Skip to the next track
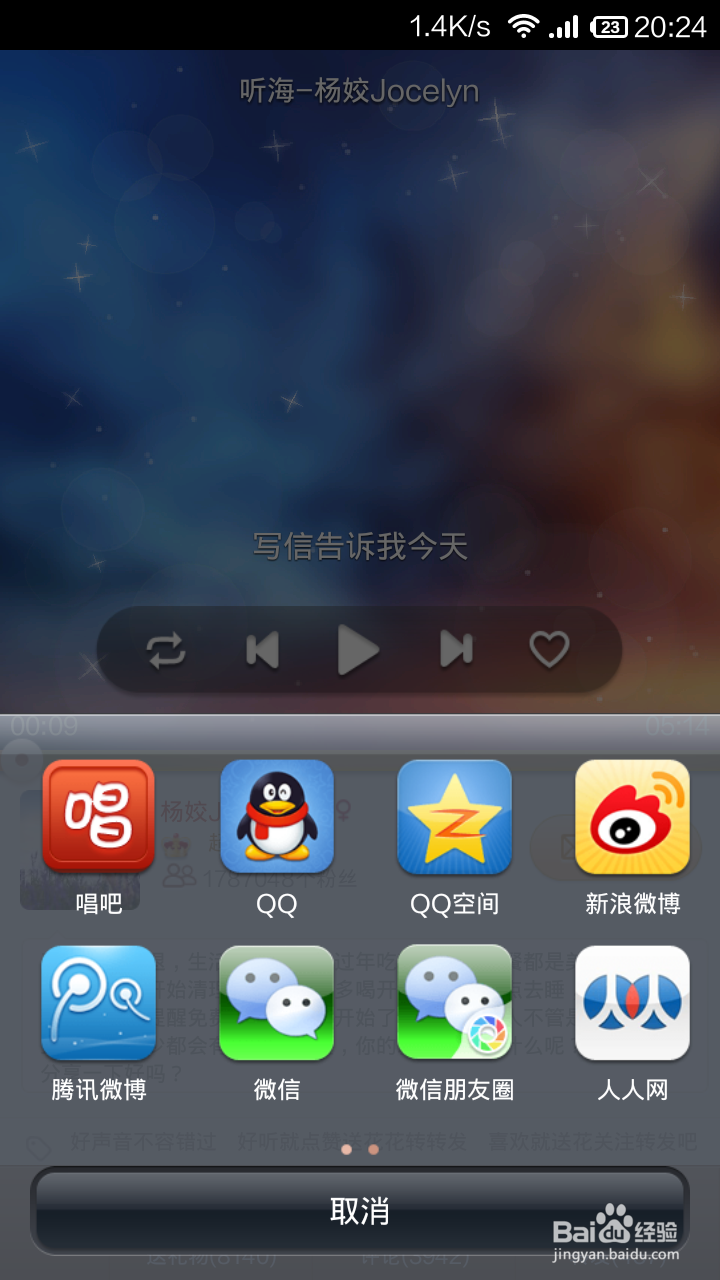 (x=455, y=649)
